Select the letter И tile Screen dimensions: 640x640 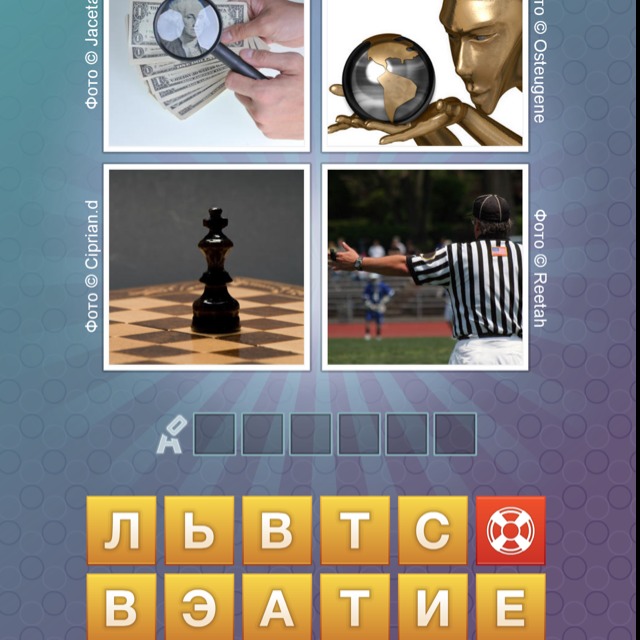[432, 606]
